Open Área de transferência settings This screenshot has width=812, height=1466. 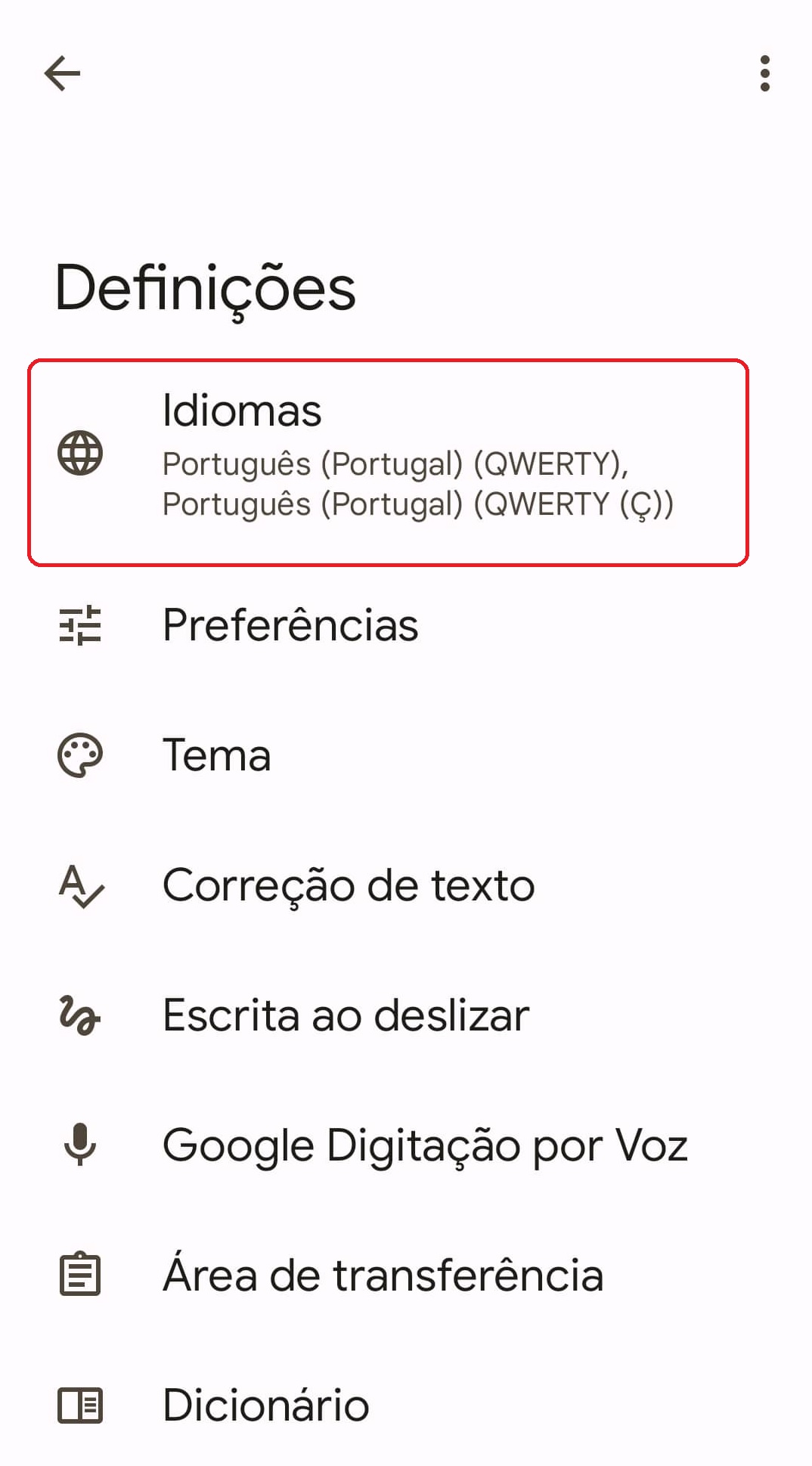pos(383,1275)
